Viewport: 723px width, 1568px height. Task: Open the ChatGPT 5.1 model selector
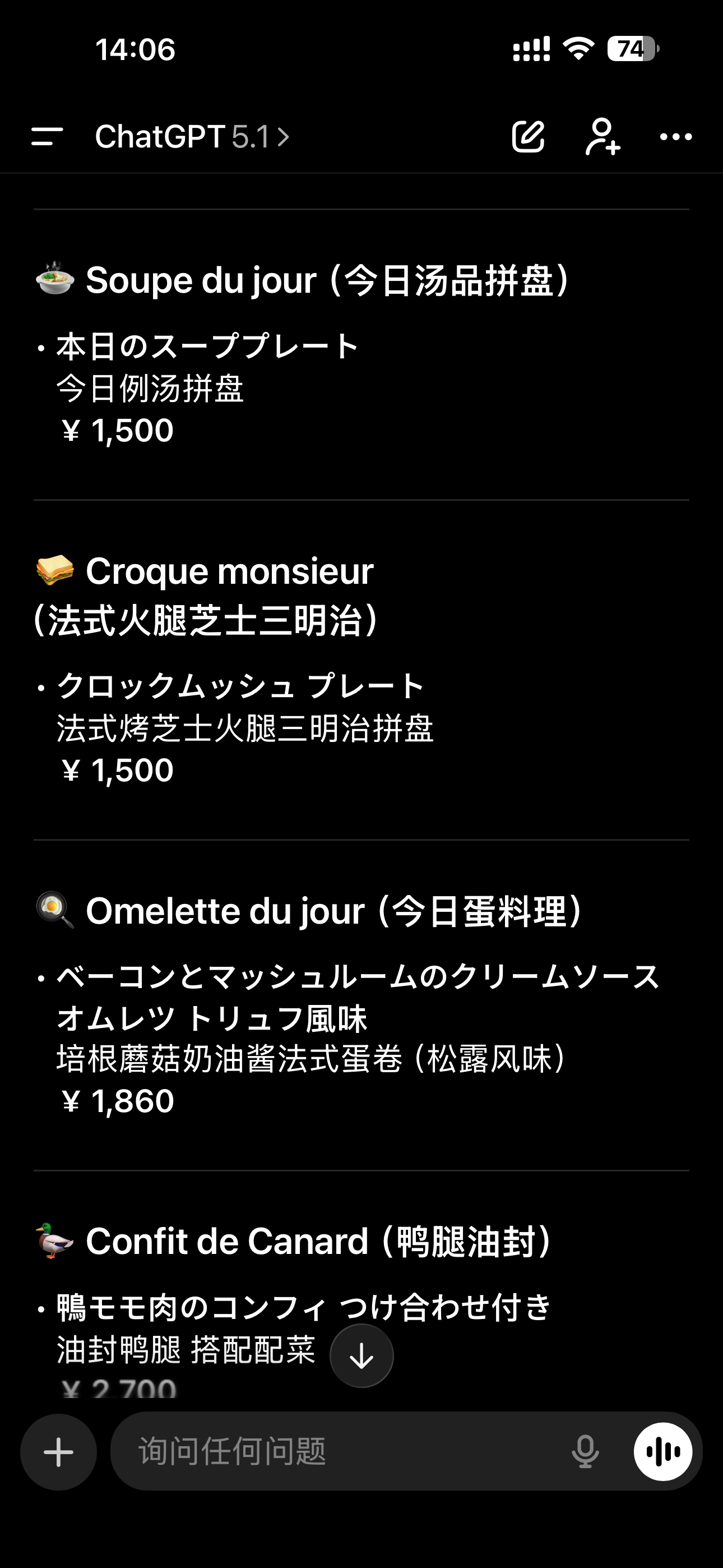(192, 136)
